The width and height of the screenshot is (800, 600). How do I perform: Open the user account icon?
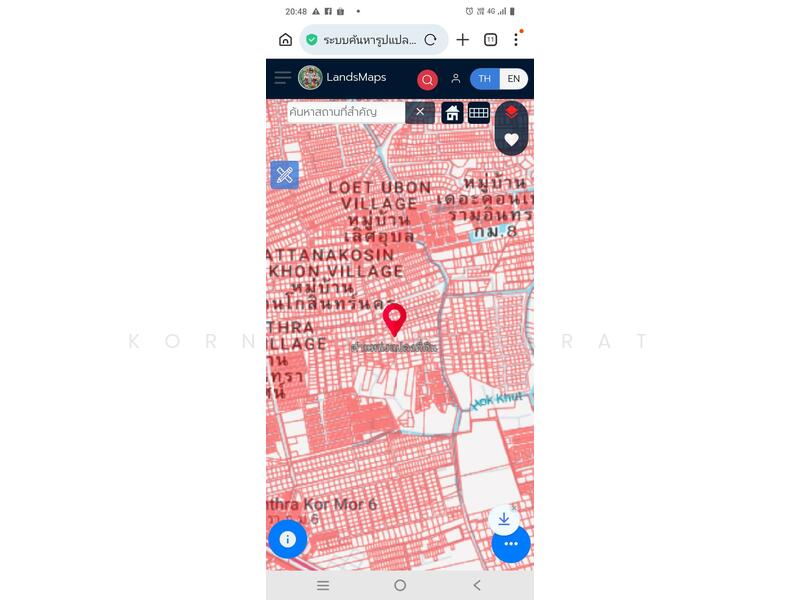click(456, 79)
